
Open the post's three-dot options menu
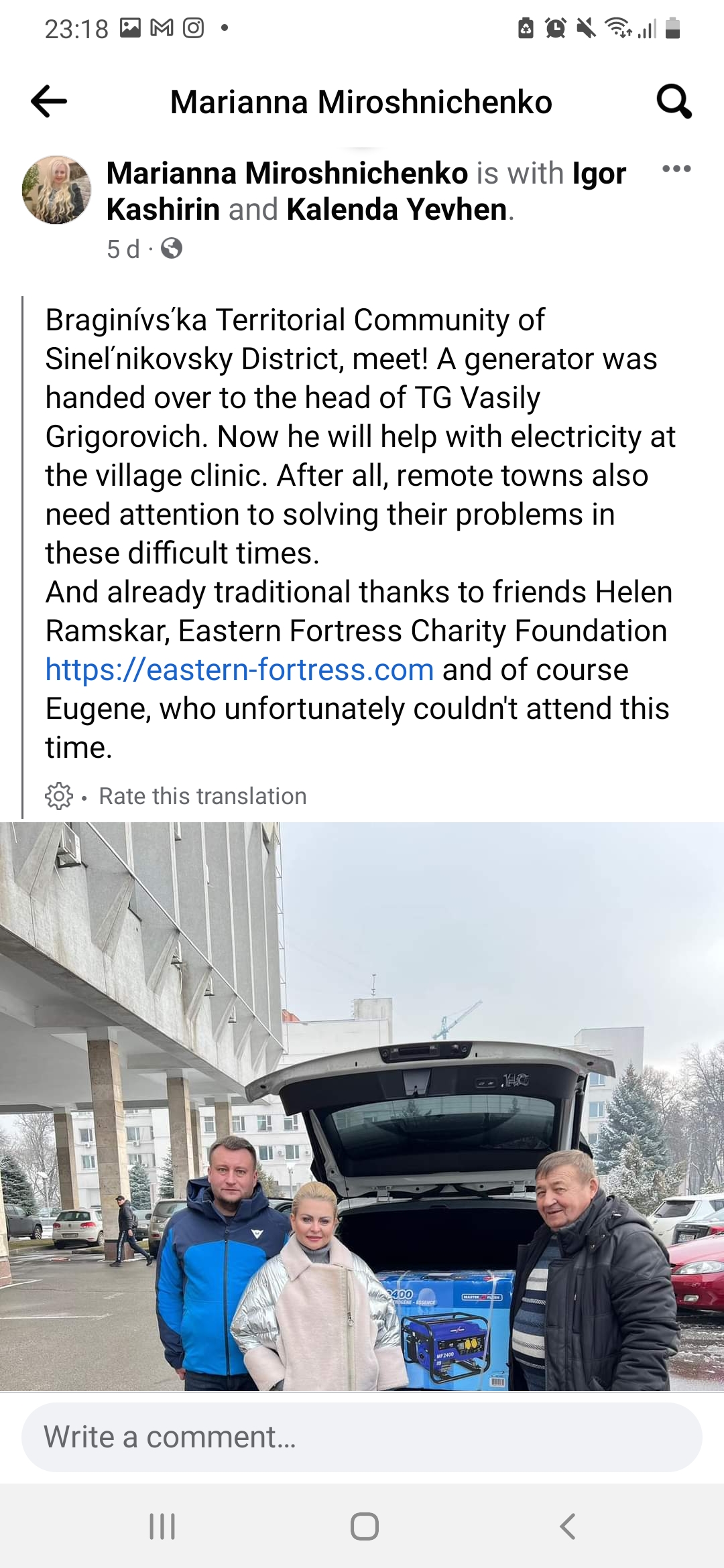pos(676,169)
